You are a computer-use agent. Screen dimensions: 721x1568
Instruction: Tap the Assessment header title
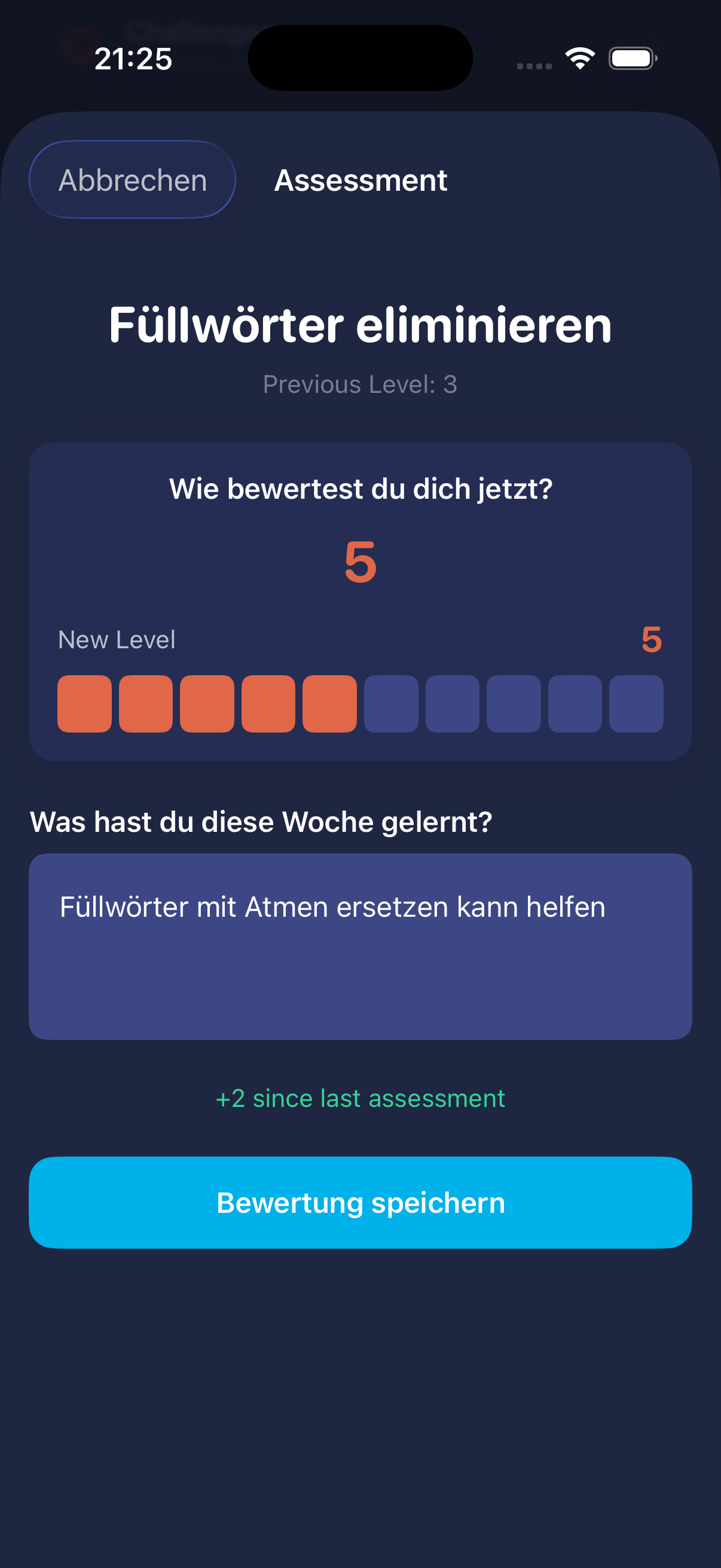pos(360,180)
